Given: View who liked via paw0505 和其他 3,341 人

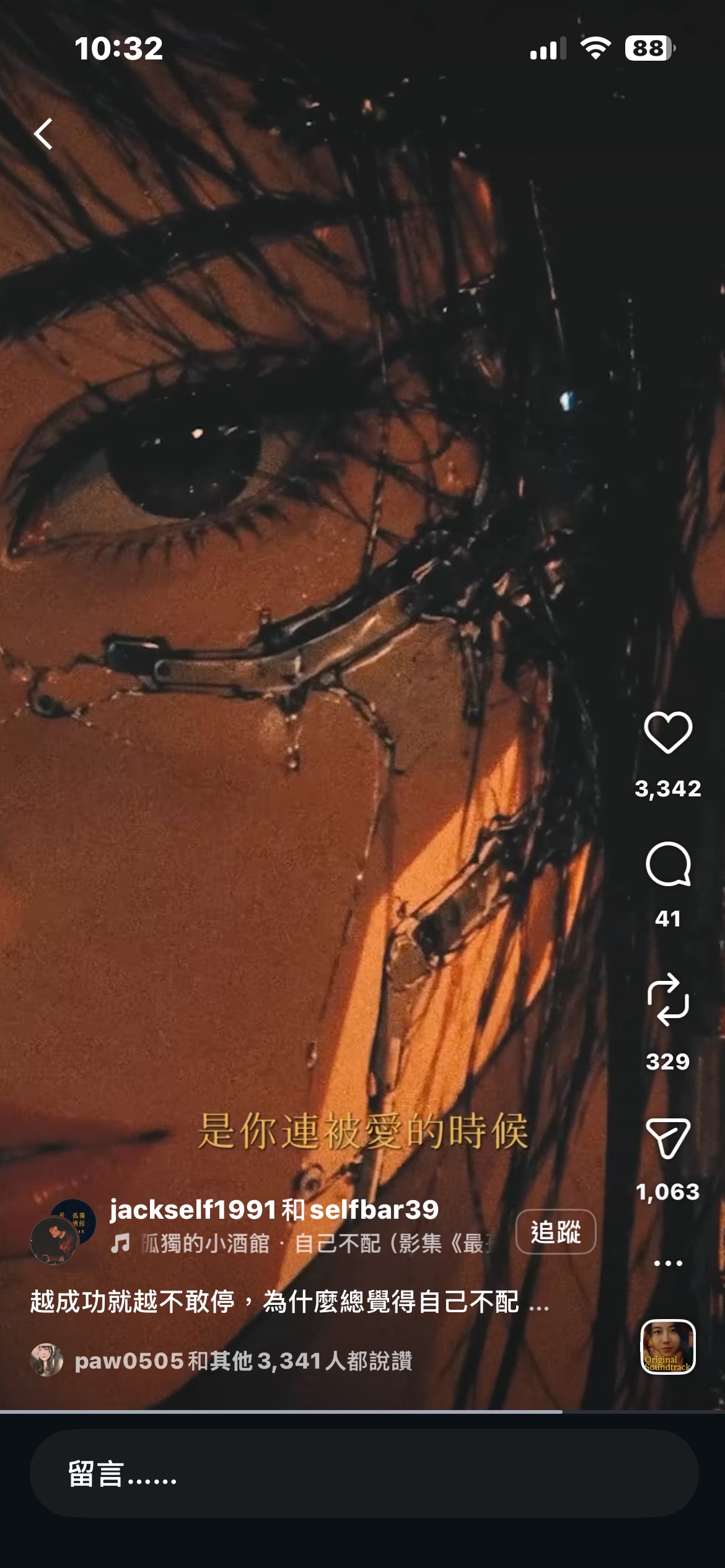Looking at the screenshot, I should 243,1361.
